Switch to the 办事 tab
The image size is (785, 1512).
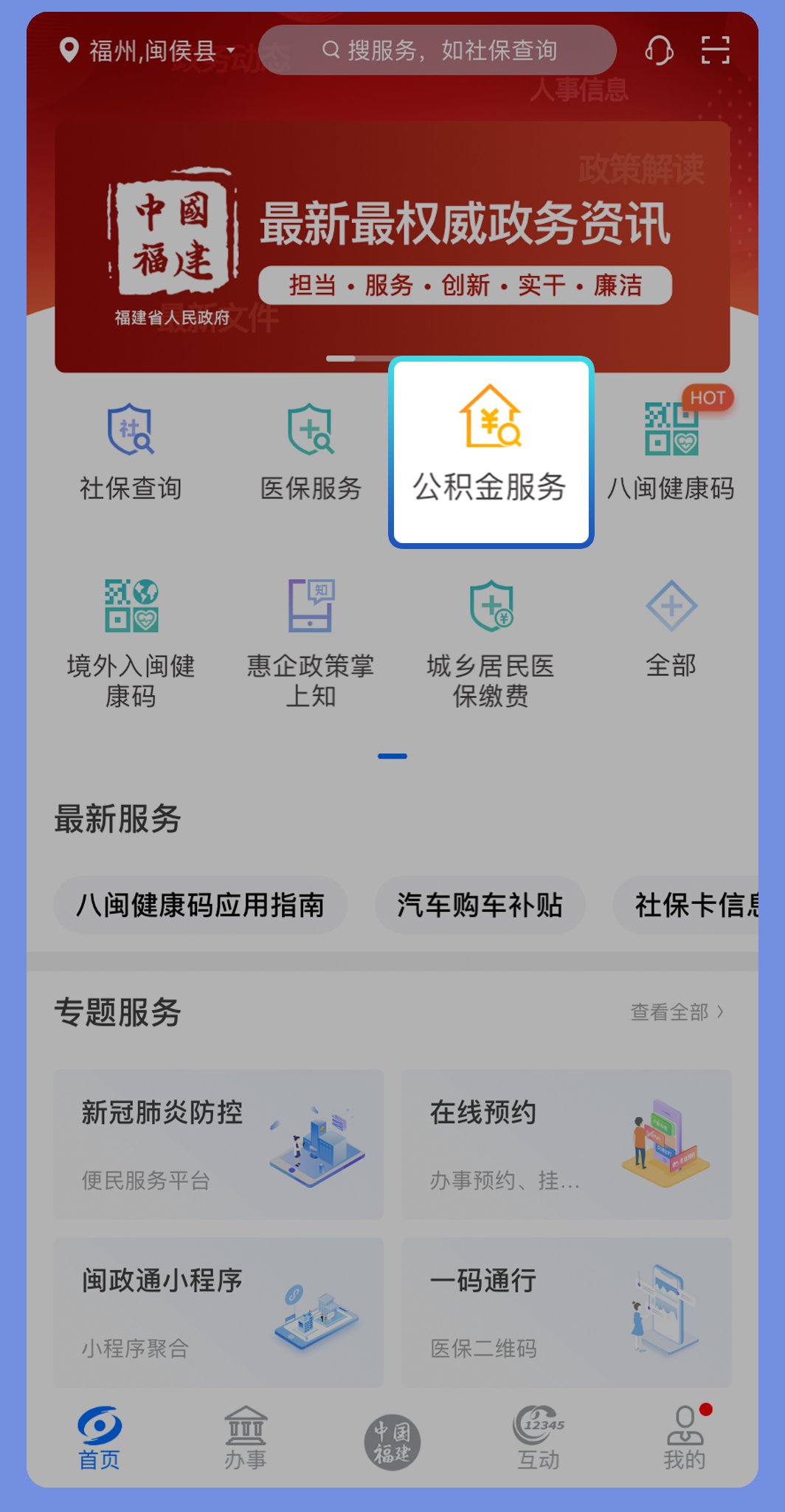point(246,1438)
